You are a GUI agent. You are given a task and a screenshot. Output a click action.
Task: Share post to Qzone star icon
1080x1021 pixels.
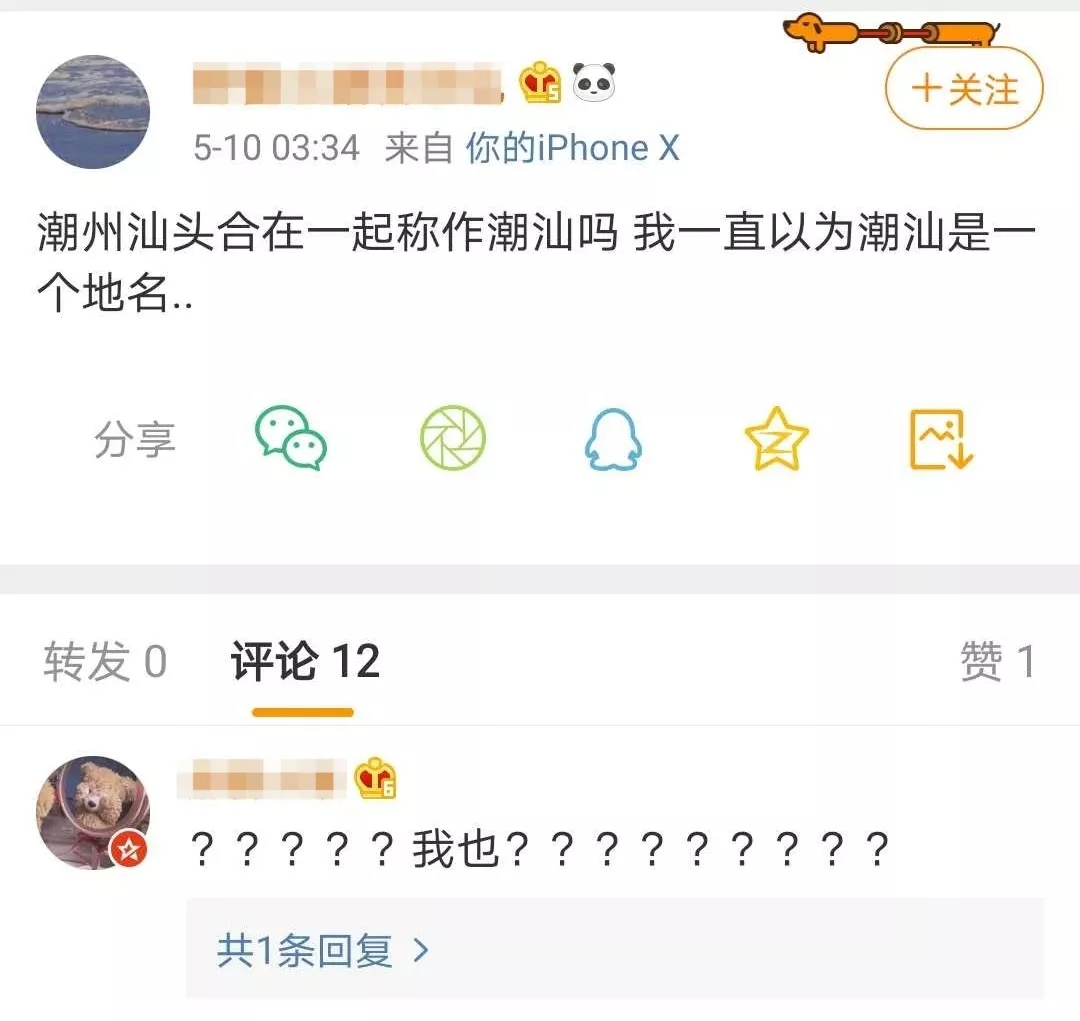pos(776,439)
